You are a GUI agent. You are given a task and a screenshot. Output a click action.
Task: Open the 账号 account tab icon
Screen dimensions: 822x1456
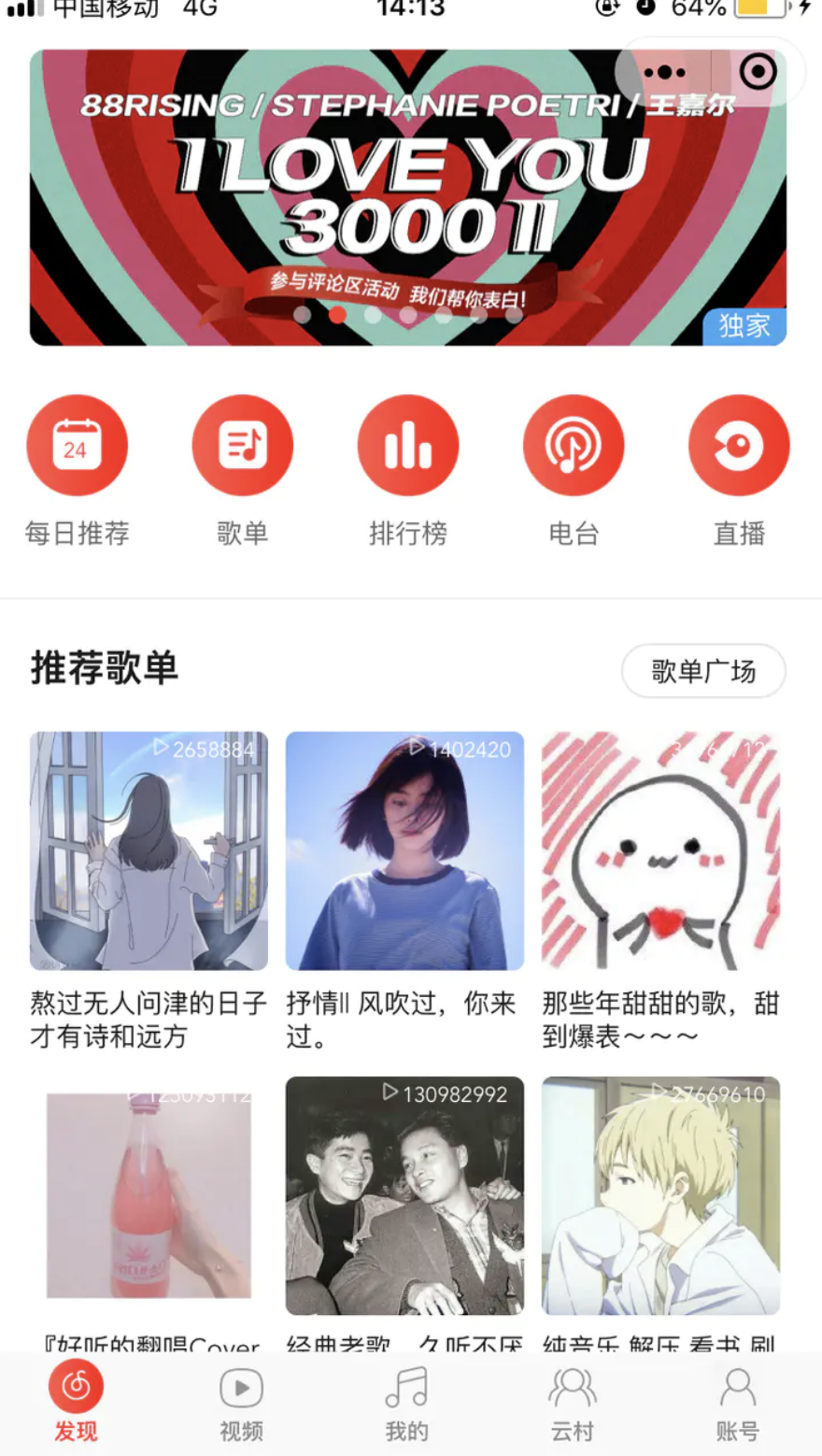(x=737, y=1392)
